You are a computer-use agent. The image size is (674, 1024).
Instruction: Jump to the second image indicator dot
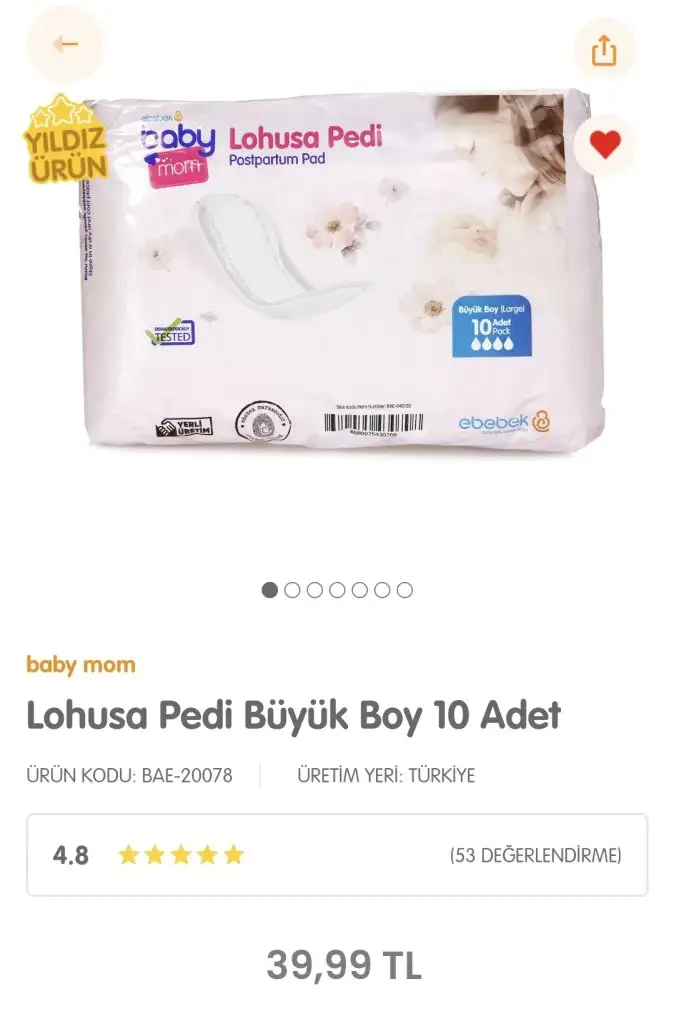tap(292, 590)
